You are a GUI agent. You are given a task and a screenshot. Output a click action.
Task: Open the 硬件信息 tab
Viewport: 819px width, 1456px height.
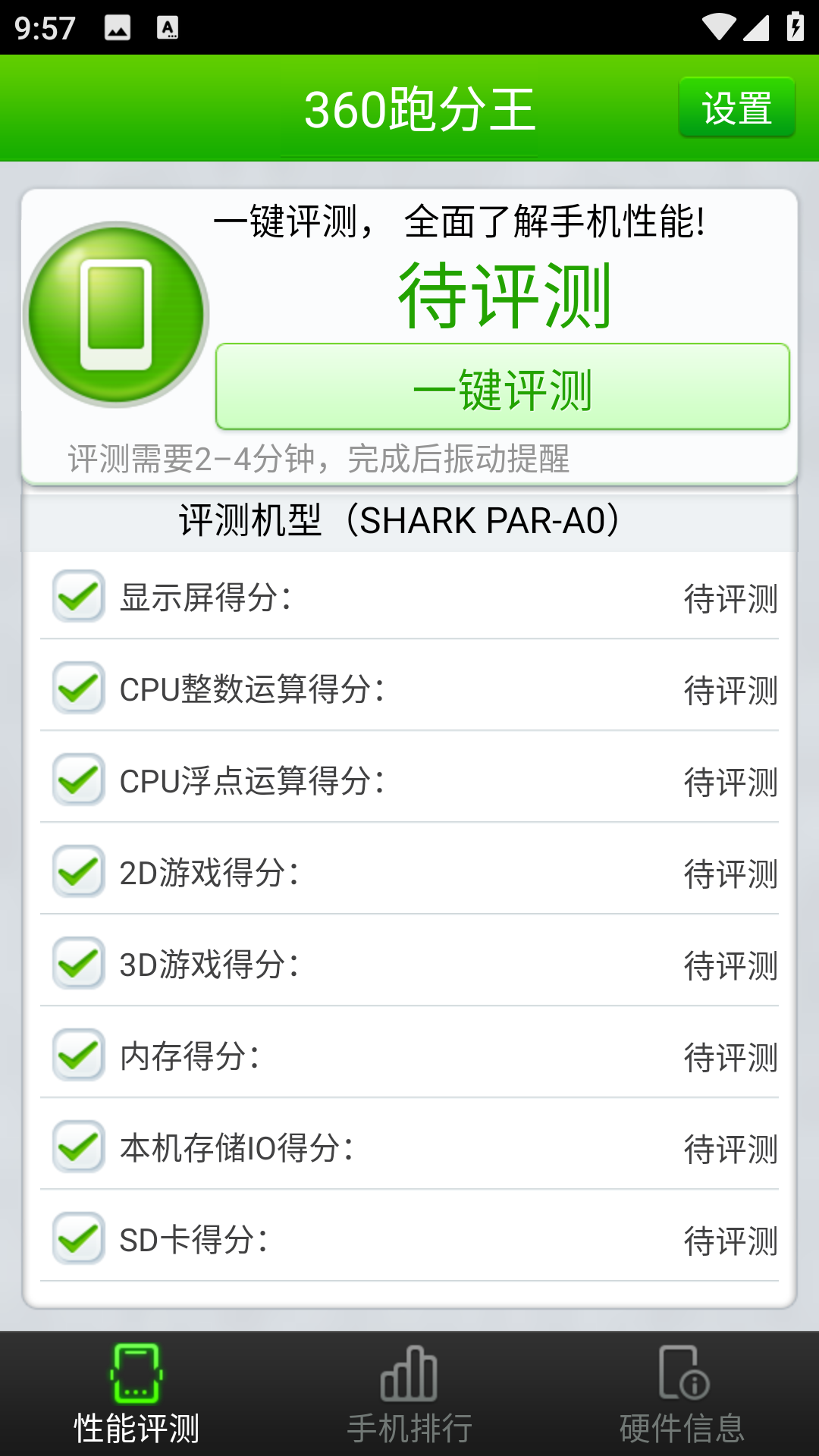coord(682,1394)
